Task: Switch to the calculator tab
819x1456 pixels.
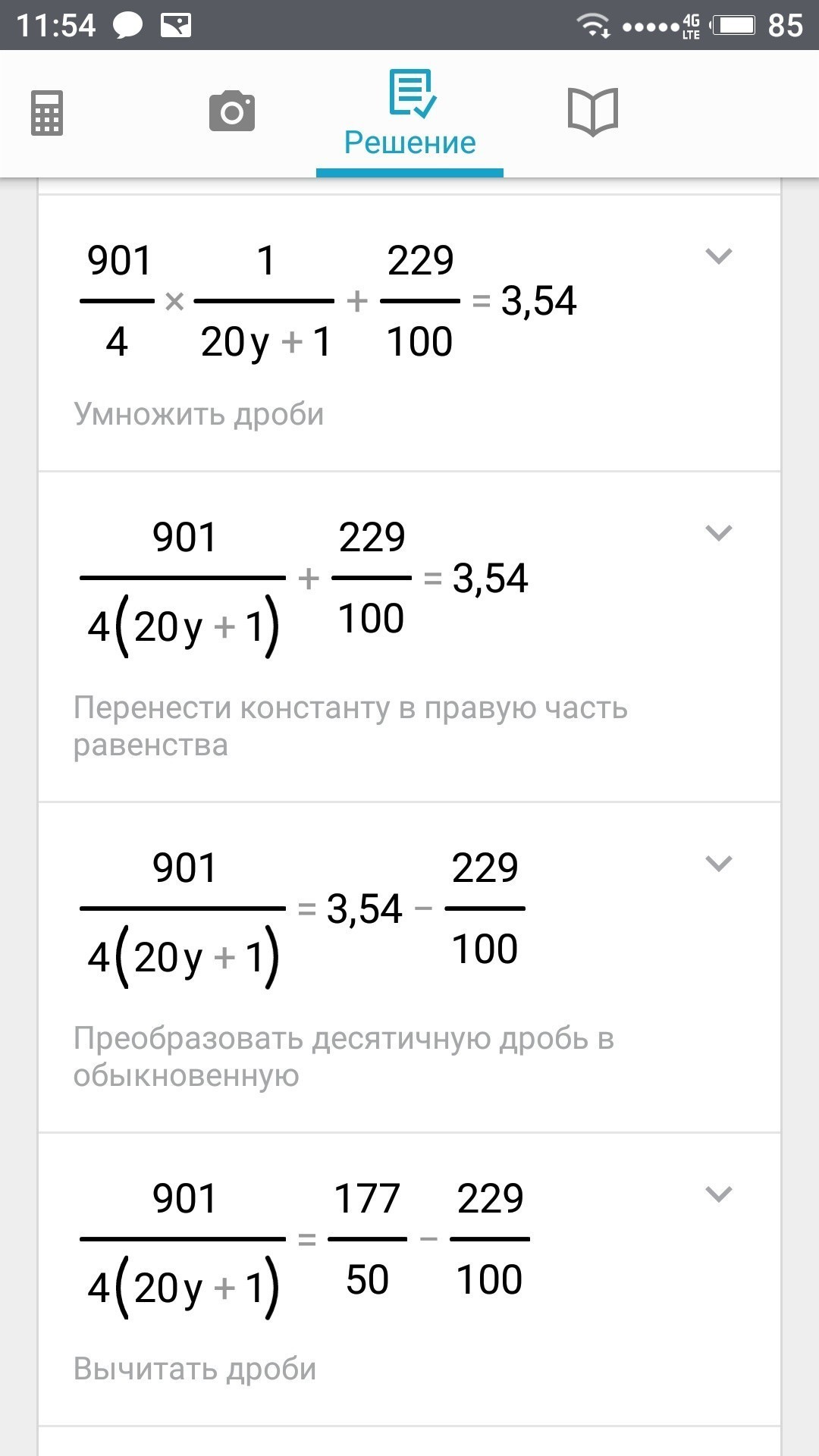Action: 47,113
